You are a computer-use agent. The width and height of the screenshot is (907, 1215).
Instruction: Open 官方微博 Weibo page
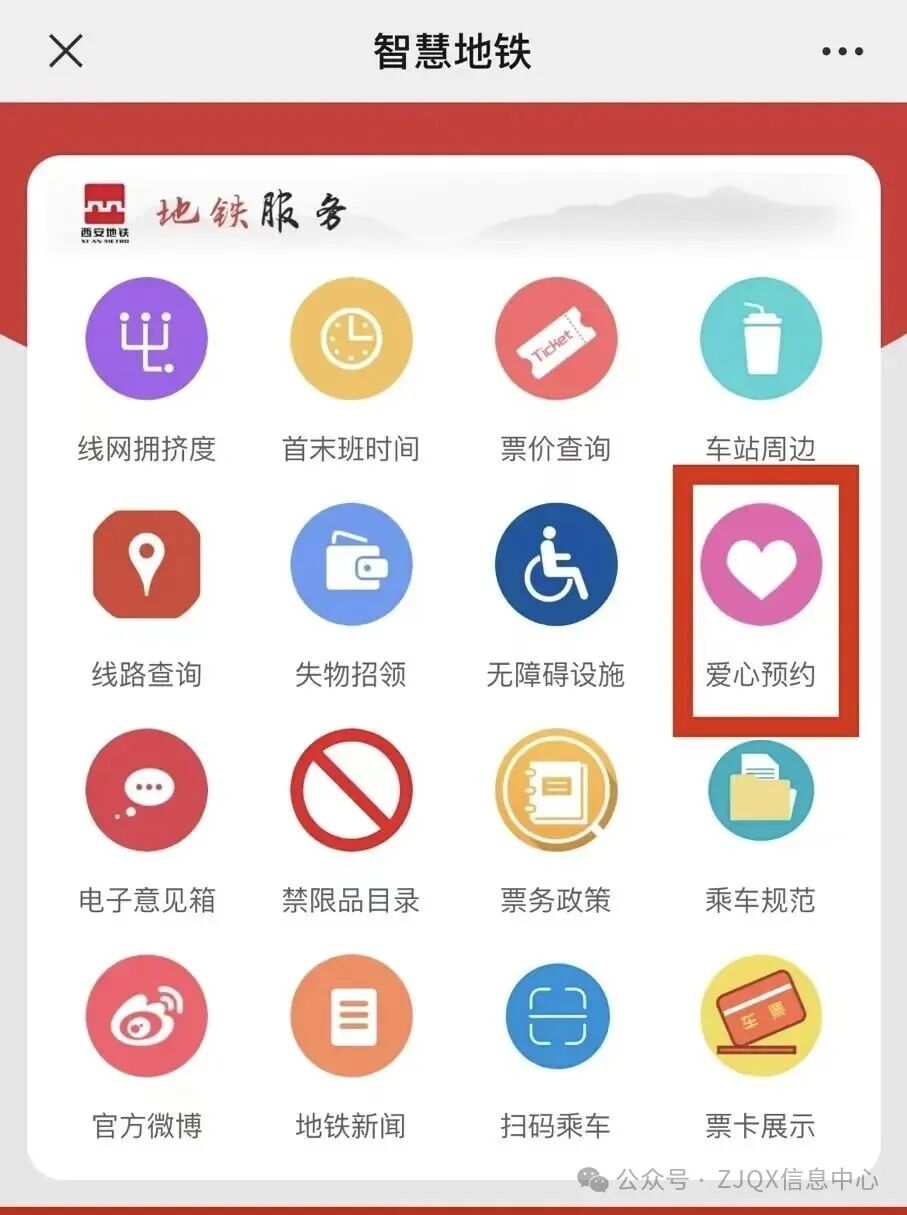coord(147,1016)
